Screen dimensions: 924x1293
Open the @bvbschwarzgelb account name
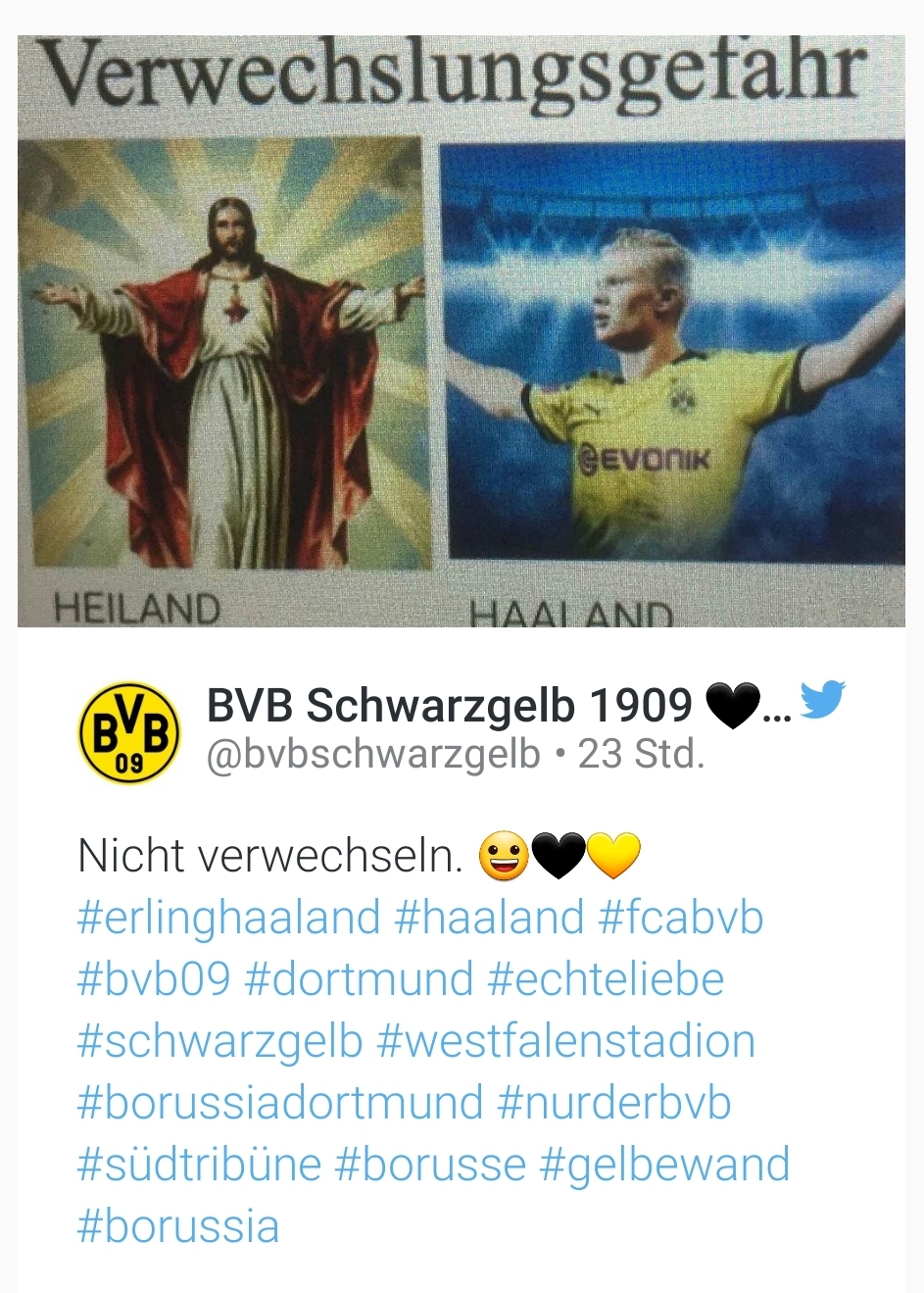pos(372,755)
